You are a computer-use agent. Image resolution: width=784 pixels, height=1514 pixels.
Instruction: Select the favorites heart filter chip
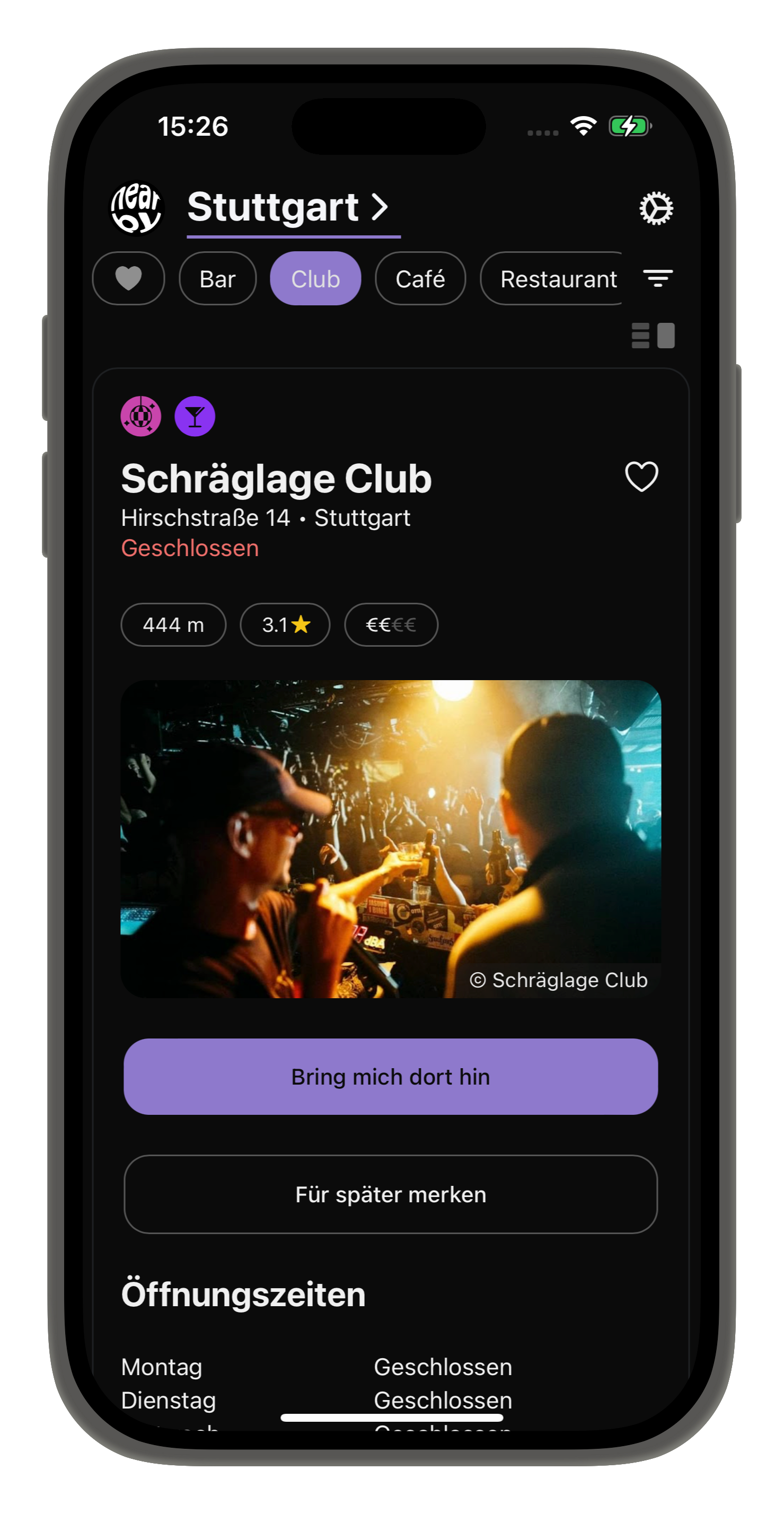[129, 279]
